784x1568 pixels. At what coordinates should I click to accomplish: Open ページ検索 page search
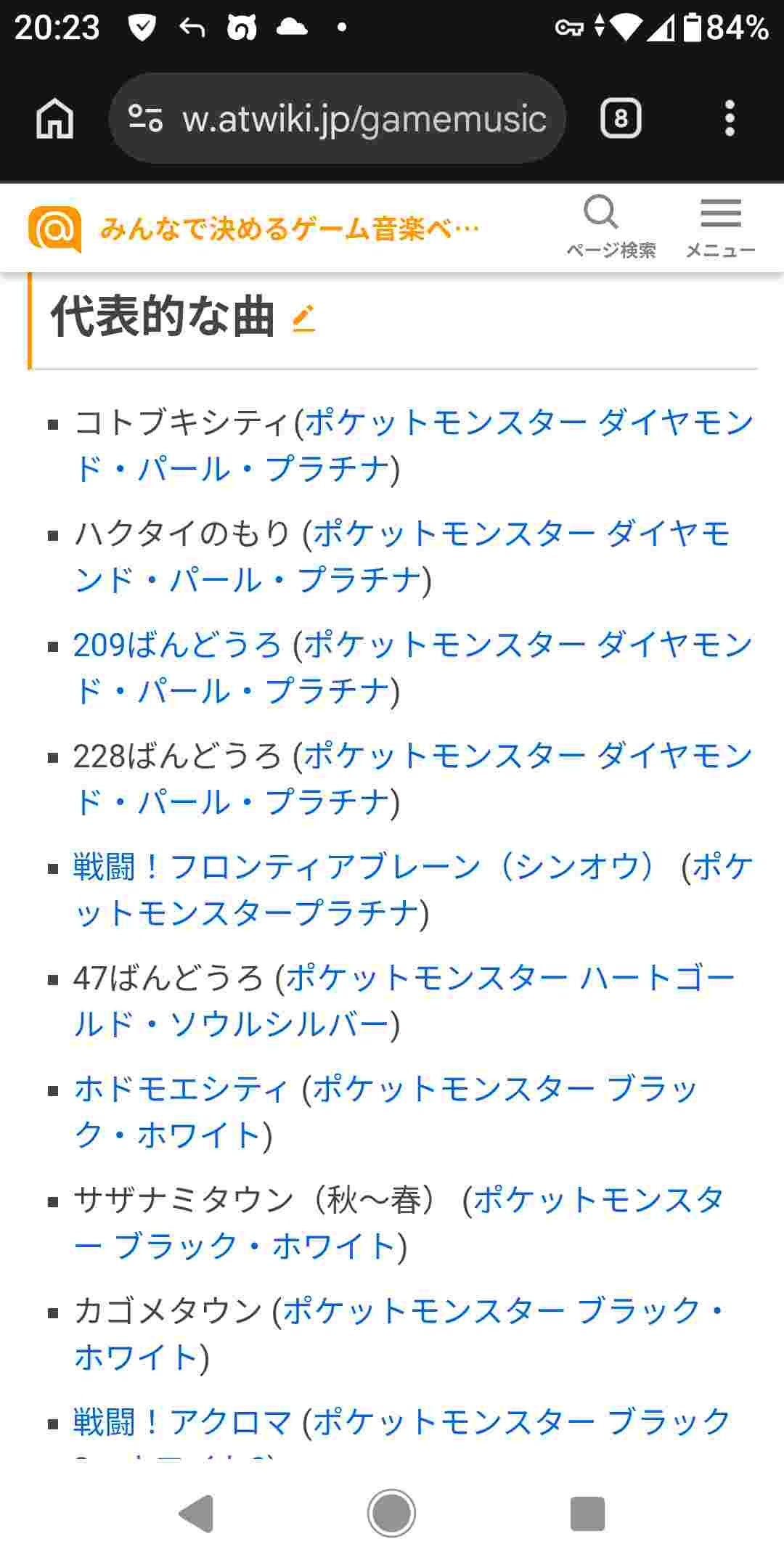click(611, 227)
